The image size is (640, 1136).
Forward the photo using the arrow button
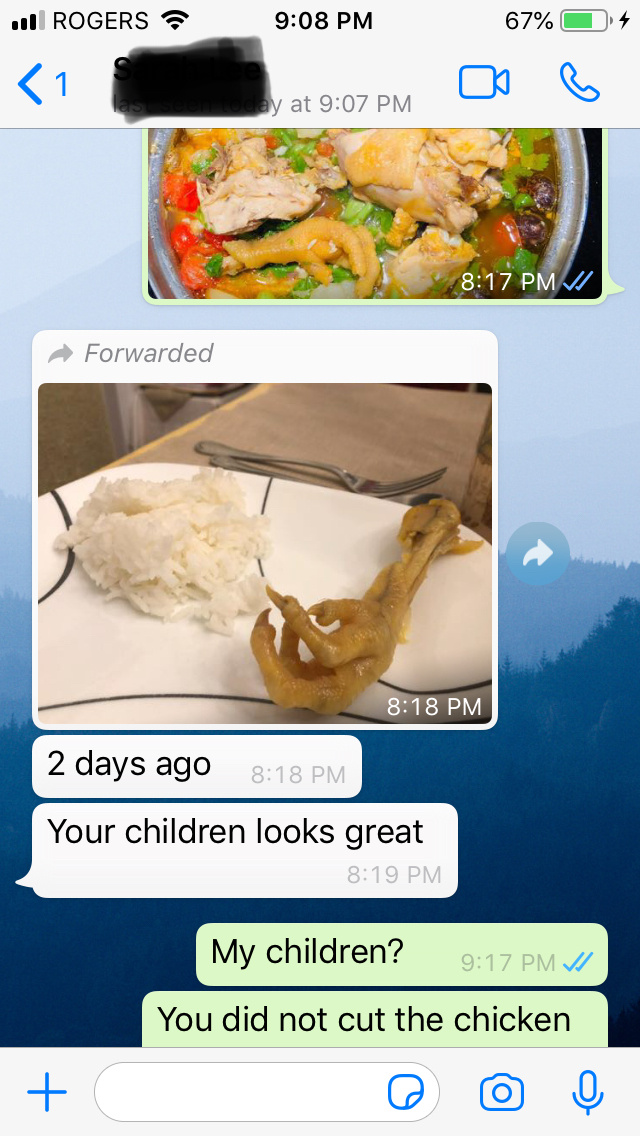538,553
